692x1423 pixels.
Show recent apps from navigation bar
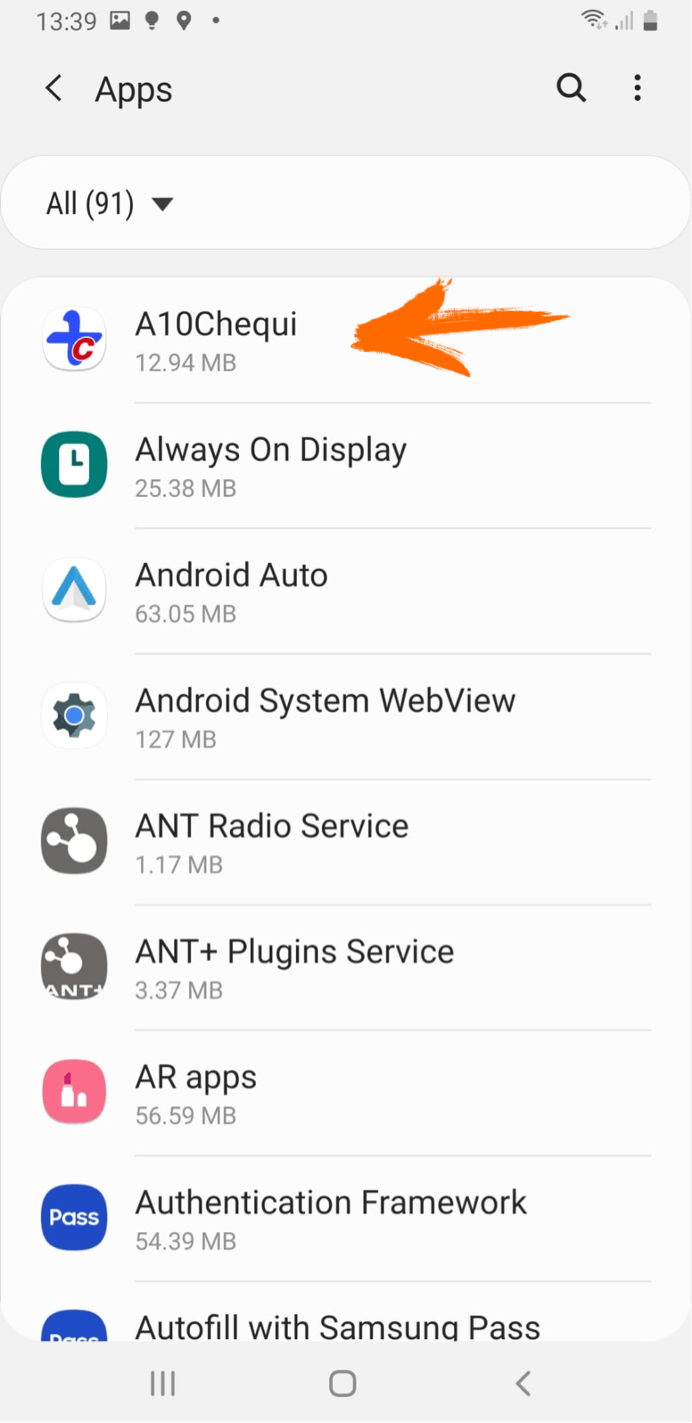(x=162, y=1383)
